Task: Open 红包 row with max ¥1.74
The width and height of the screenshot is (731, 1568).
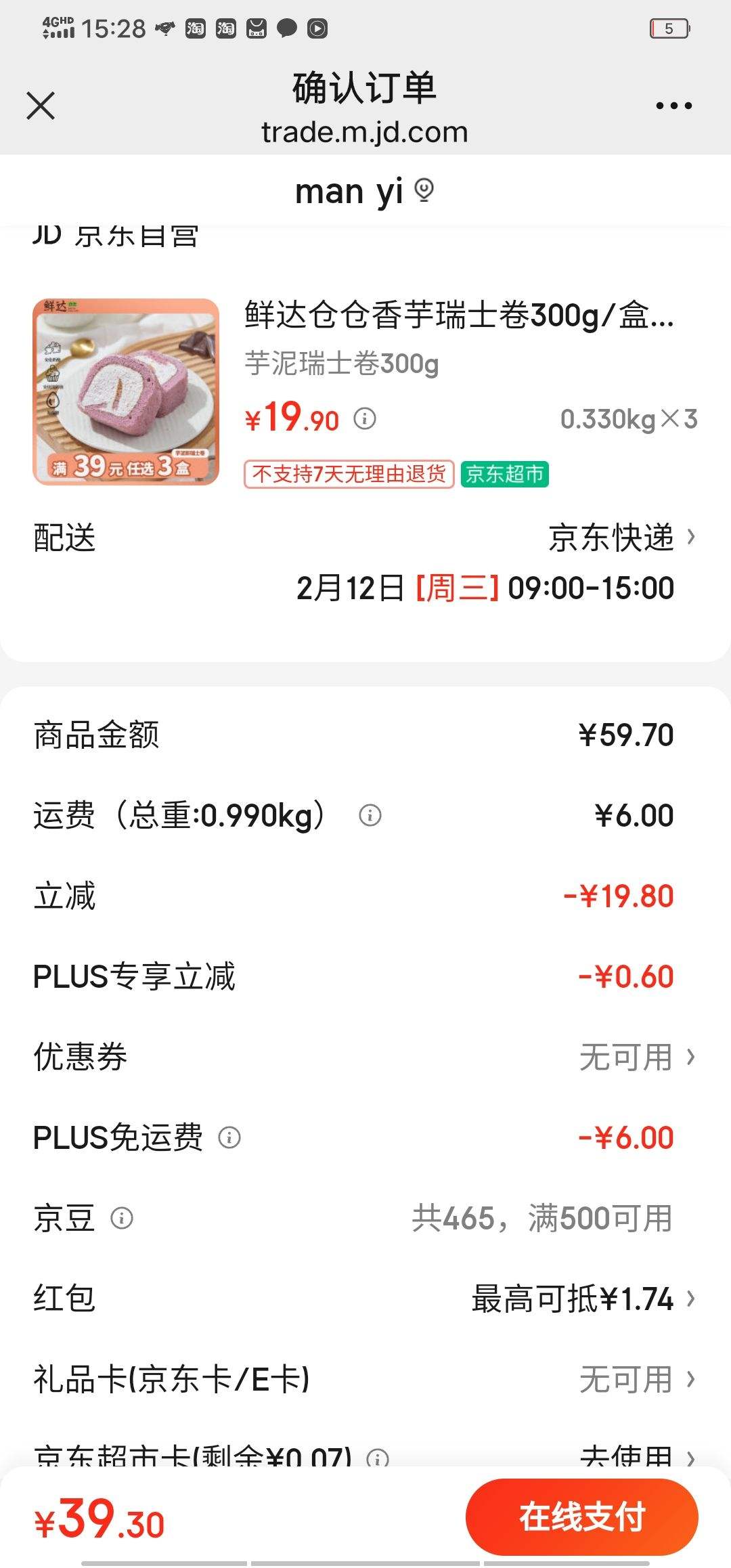Action: pos(365,1299)
